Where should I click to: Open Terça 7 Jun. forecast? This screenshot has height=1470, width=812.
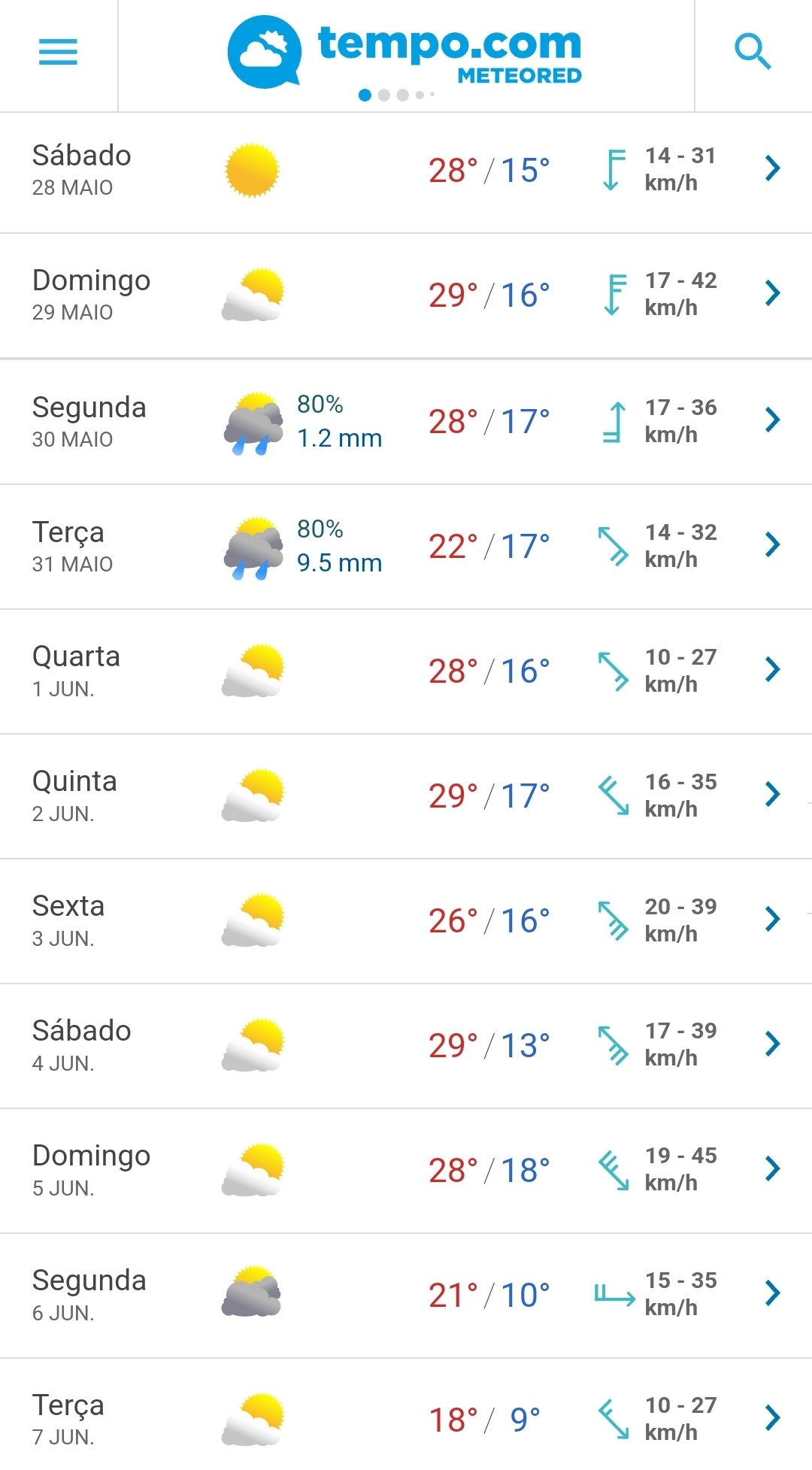pos(406,1415)
